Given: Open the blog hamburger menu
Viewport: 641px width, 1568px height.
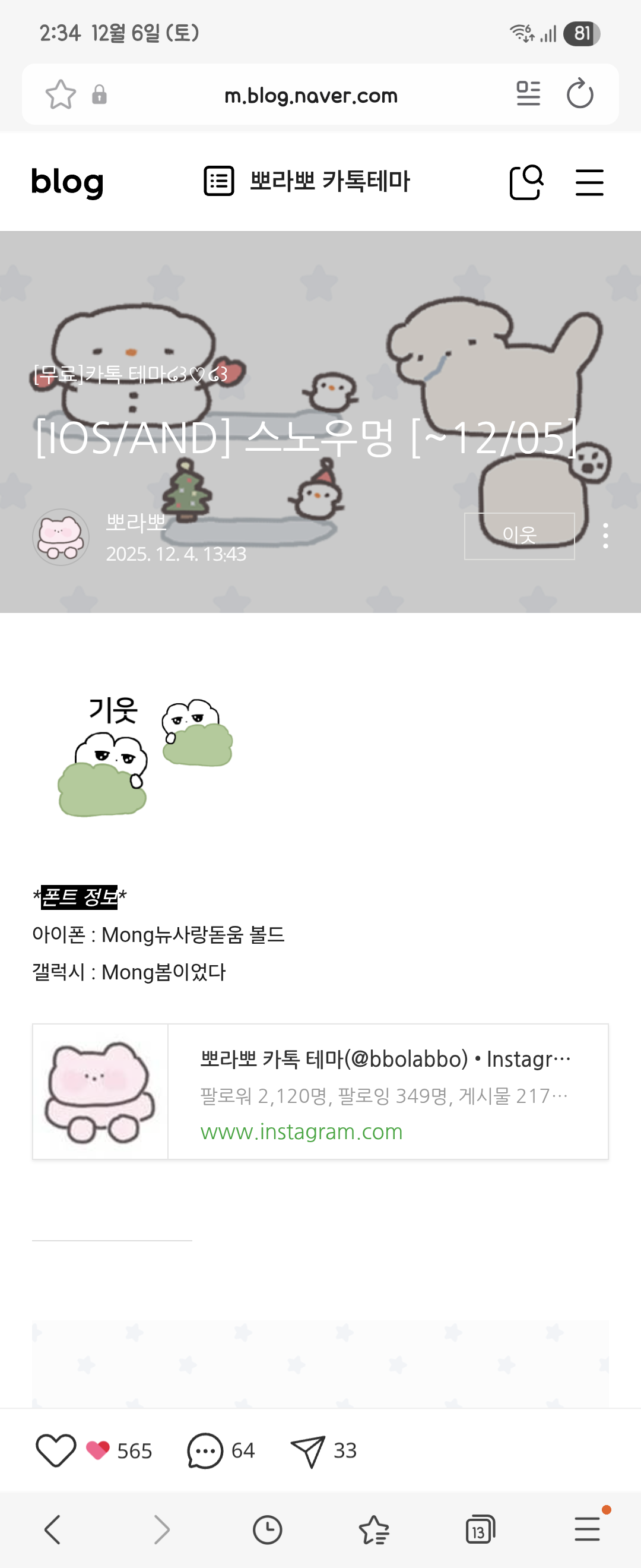Looking at the screenshot, I should tap(589, 182).
